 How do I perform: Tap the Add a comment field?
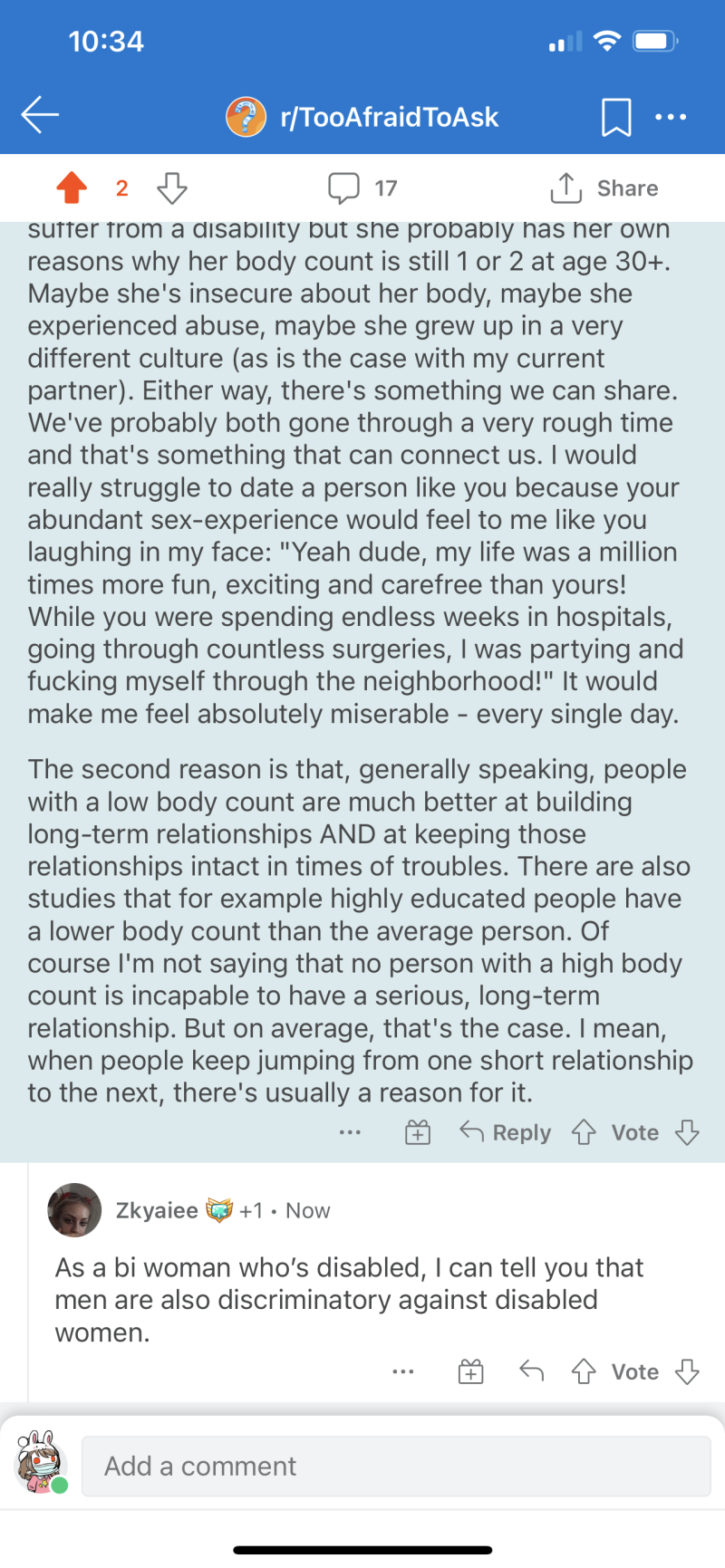click(395, 1466)
